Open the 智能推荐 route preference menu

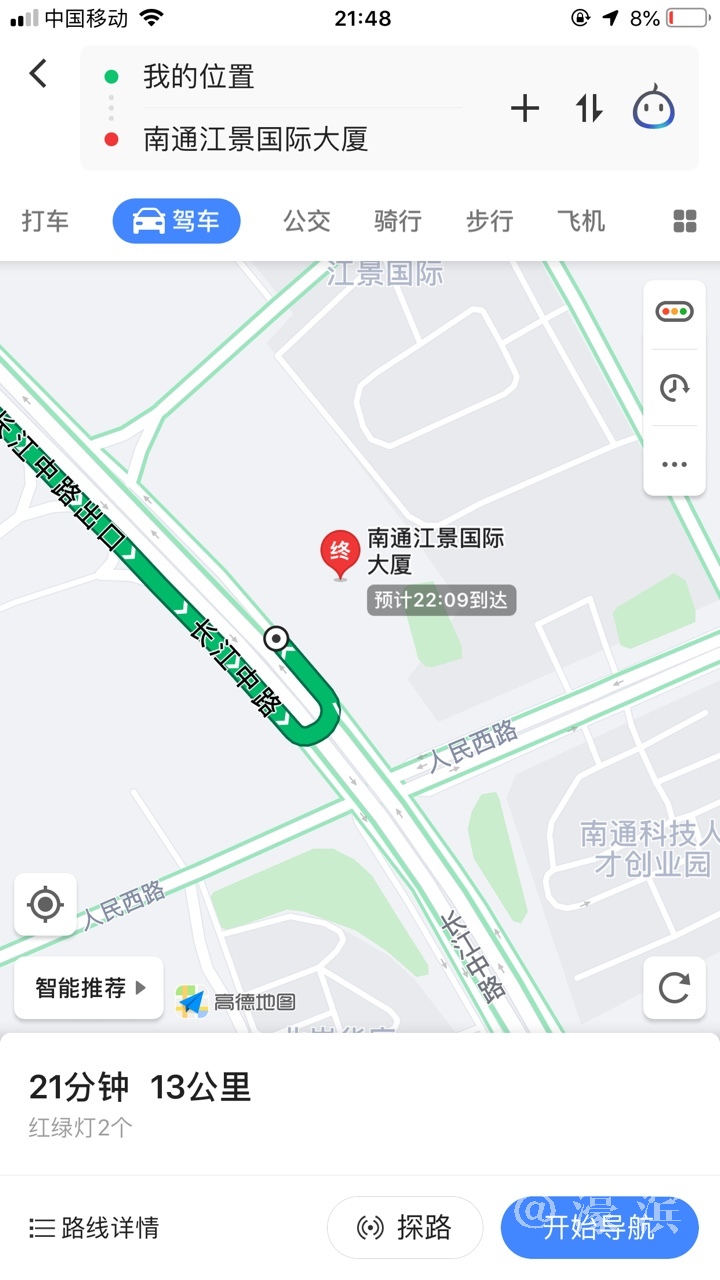tap(89, 988)
